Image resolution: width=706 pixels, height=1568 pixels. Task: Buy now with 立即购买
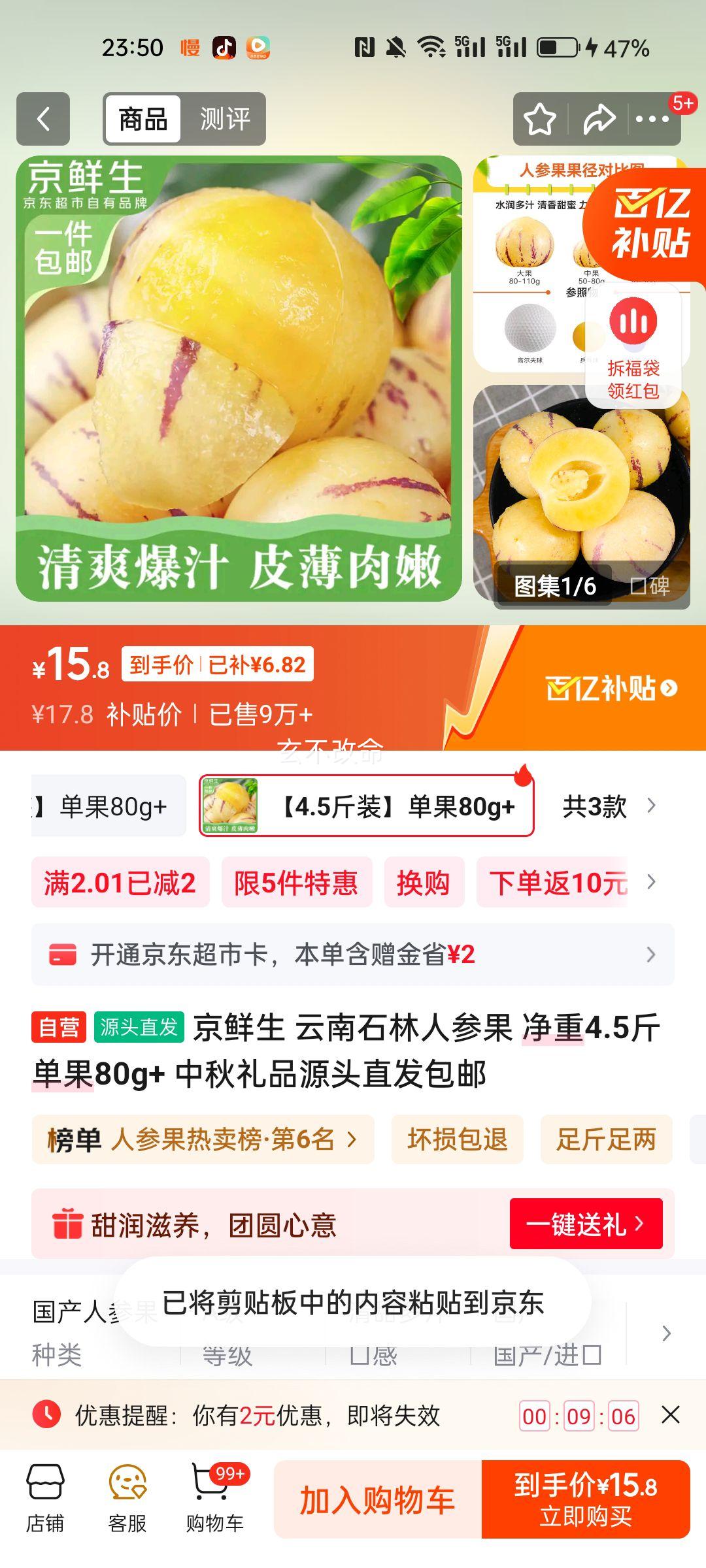586,1500
